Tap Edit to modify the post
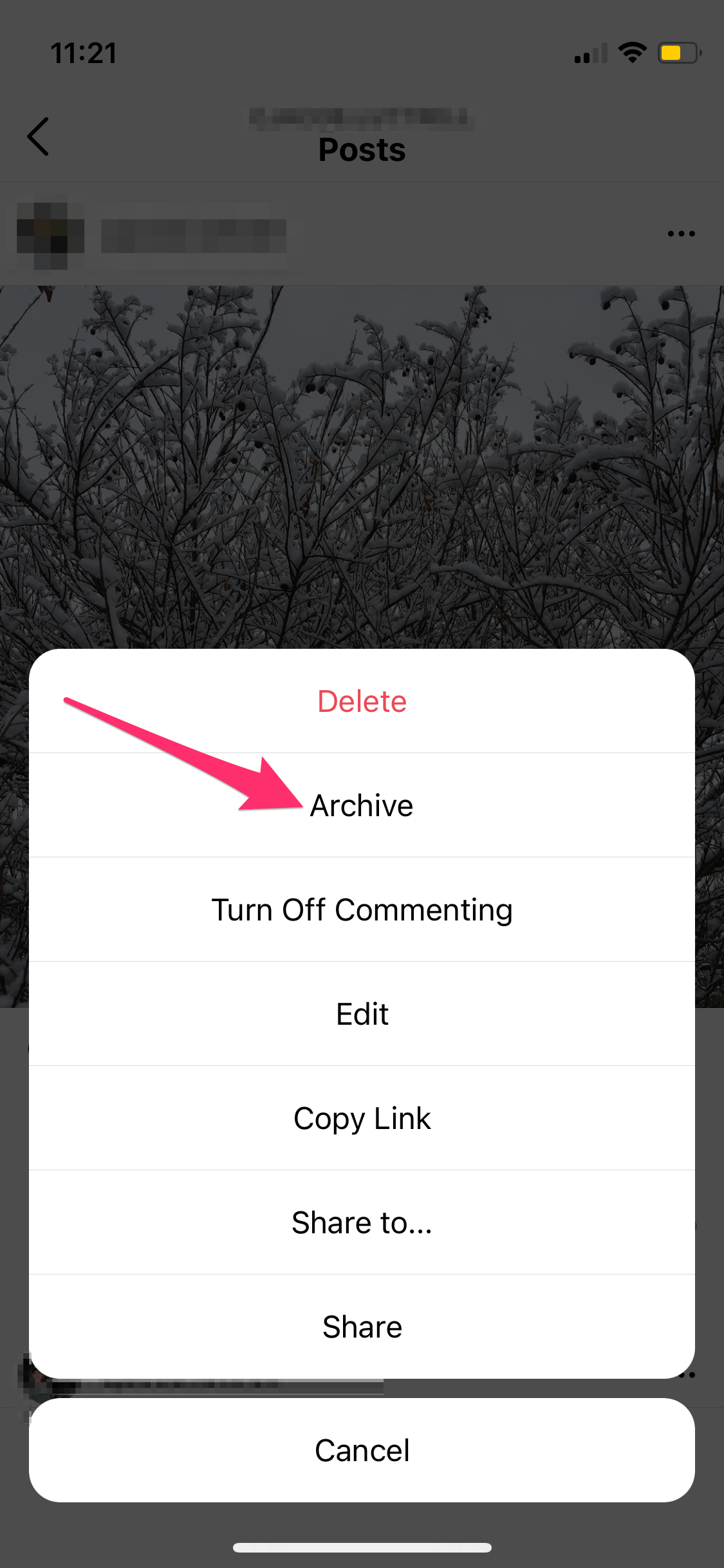 [362, 1014]
